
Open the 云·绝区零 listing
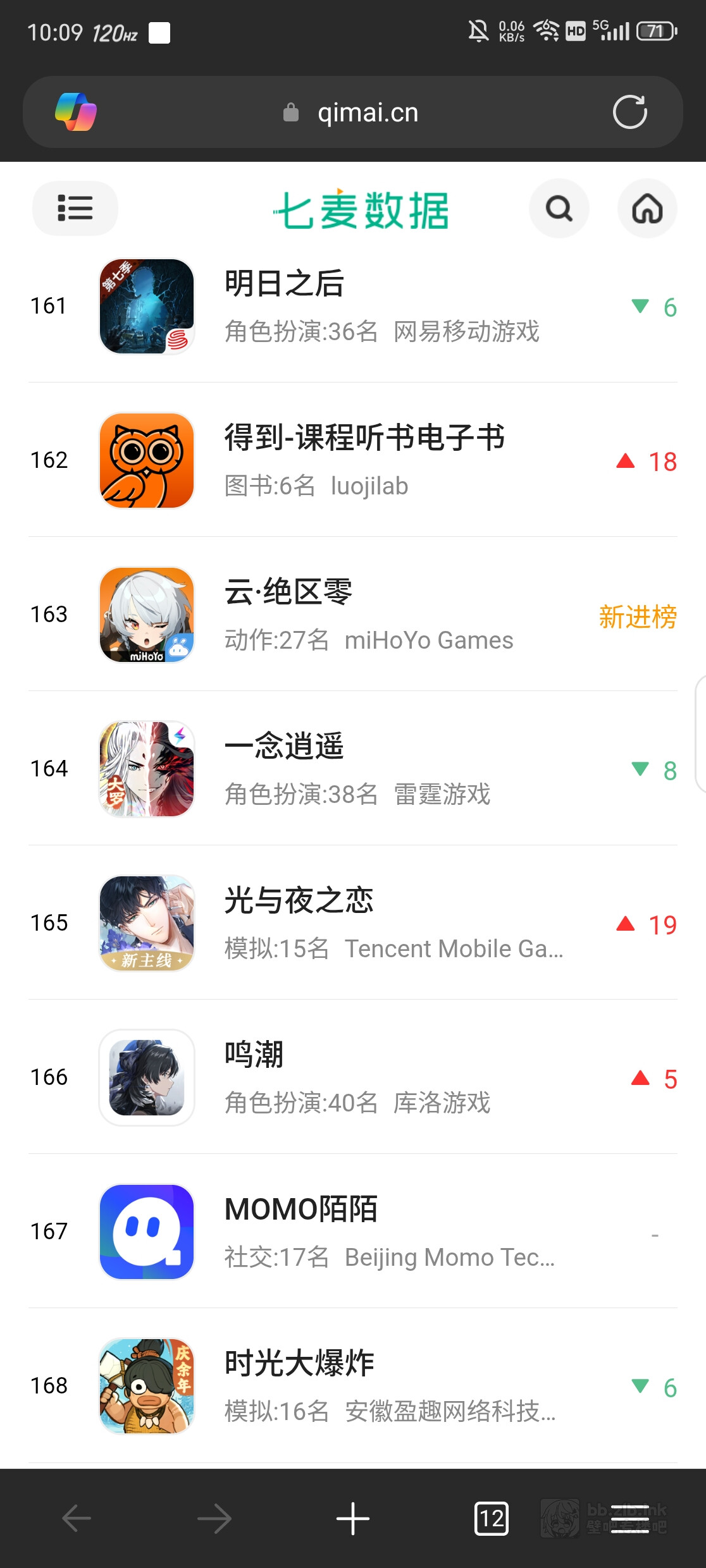point(288,592)
